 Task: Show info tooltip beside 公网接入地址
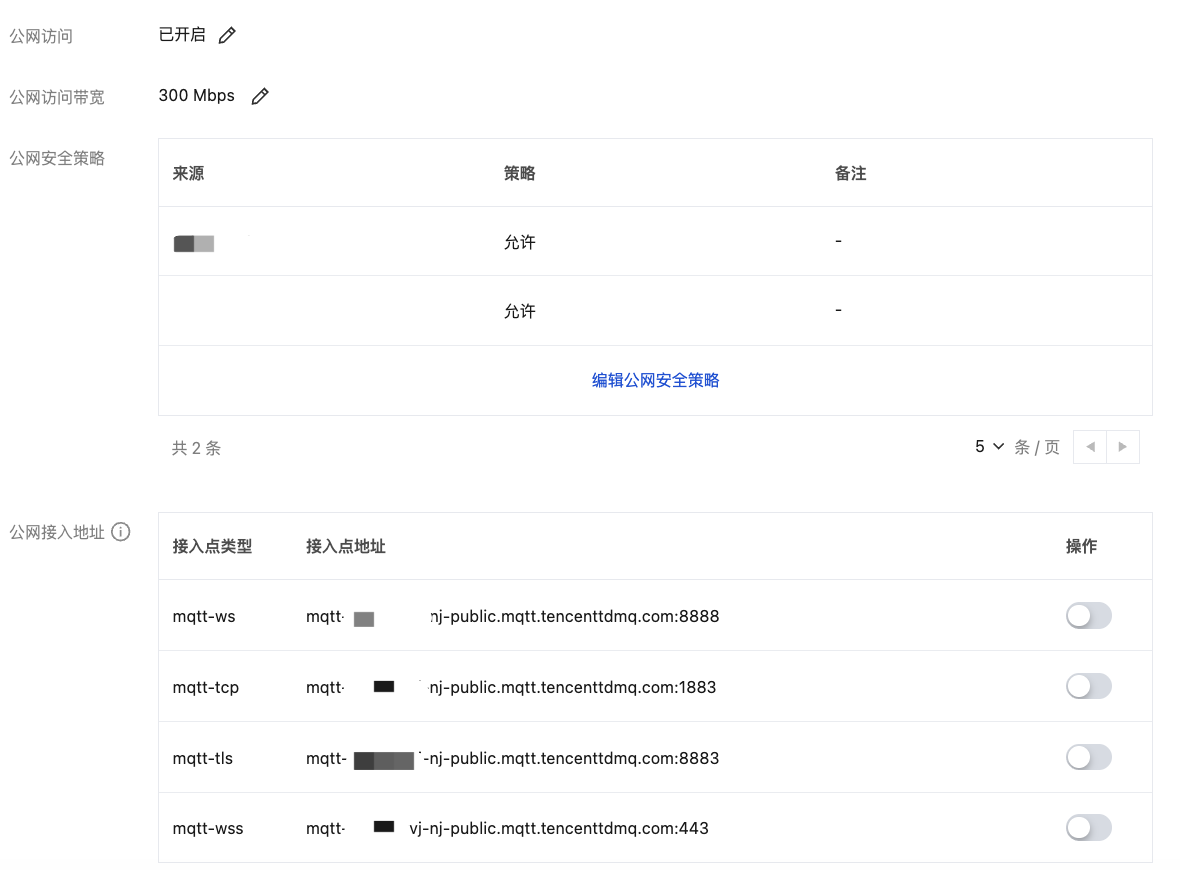point(121,532)
